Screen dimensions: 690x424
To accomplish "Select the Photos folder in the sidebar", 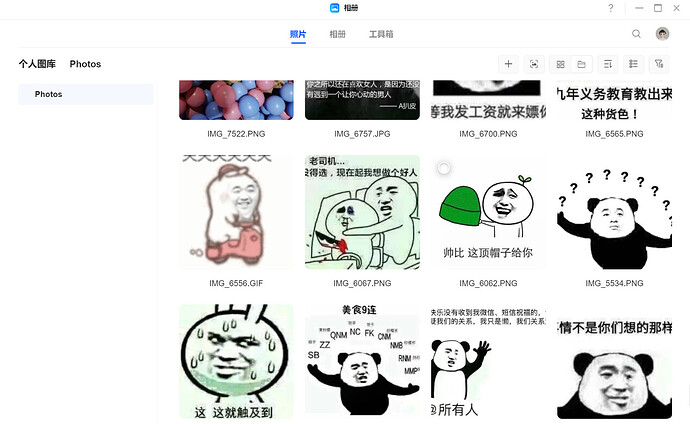I will 85,94.
